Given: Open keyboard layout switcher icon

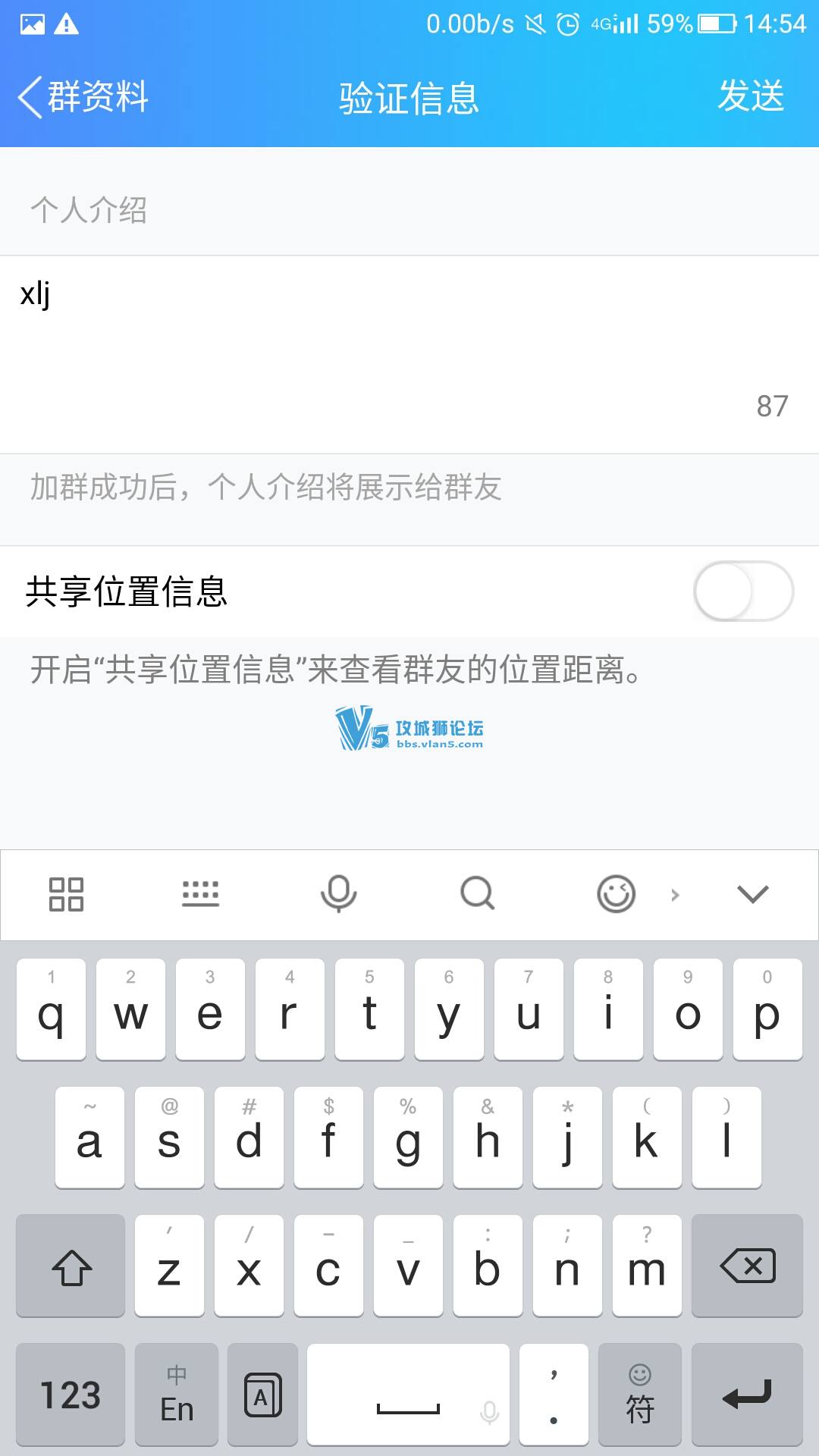Looking at the screenshot, I should (201, 895).
